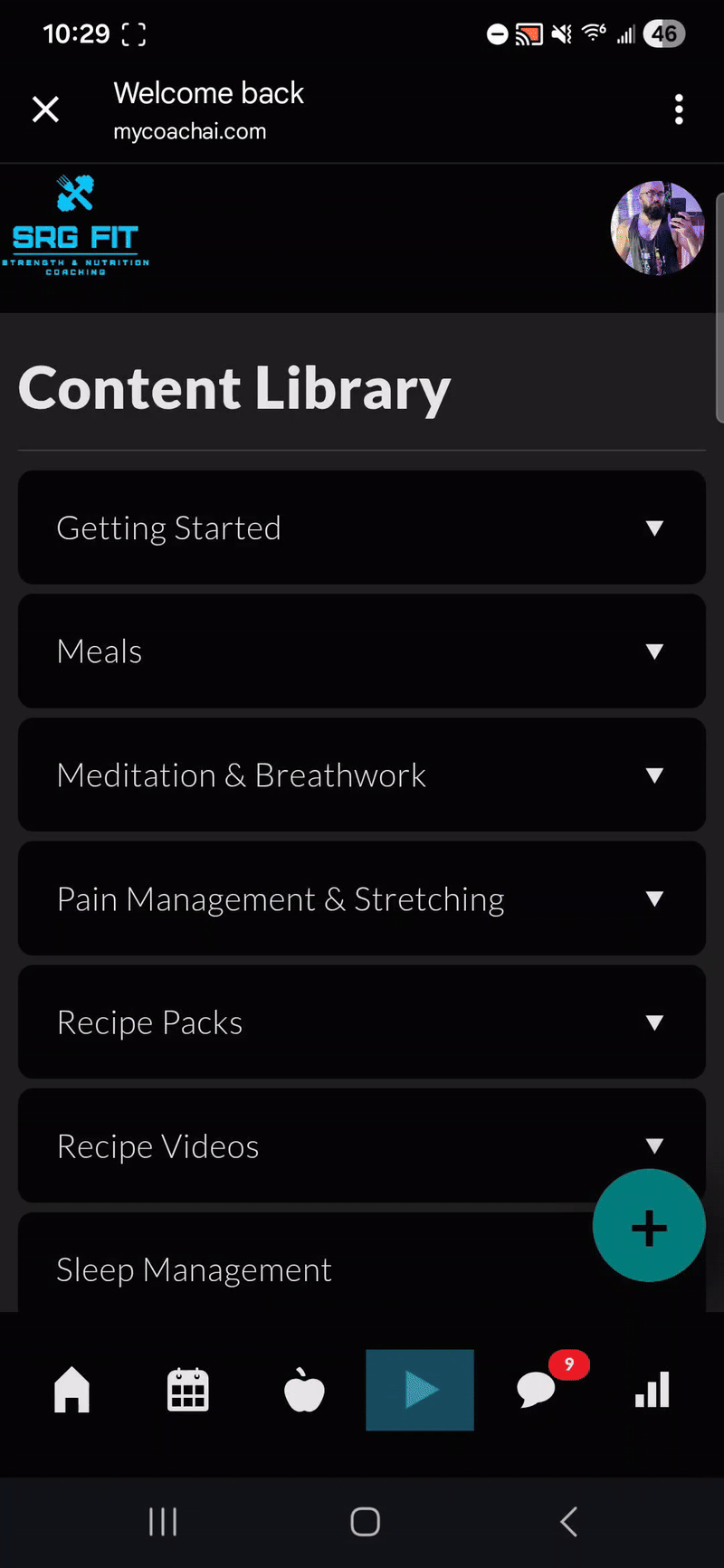Image resolution: width=724 pixels, height=1568 pixels.
Task: Close the browser tab with X
Action: pos(45,109)
